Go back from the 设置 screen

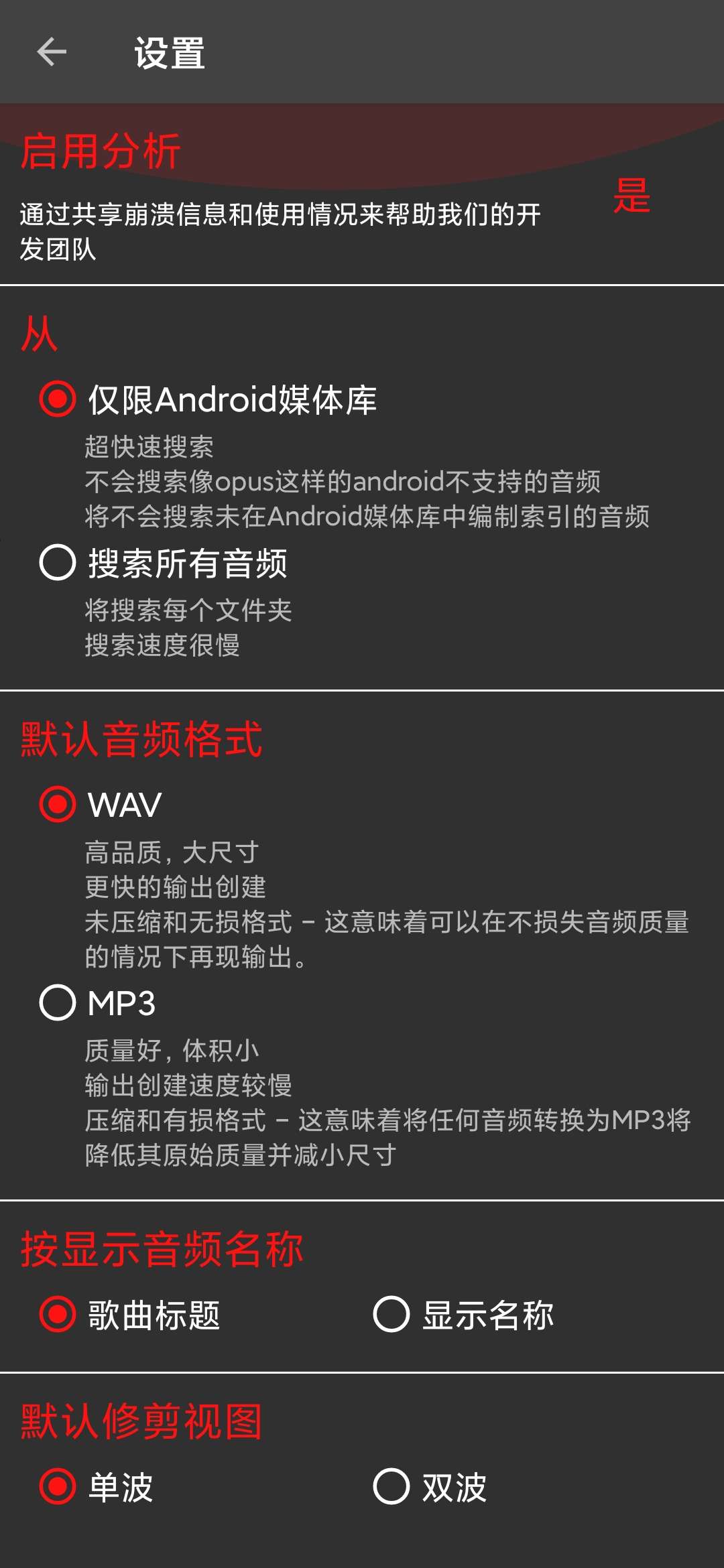pyautogui.click(x=52, y=52)
